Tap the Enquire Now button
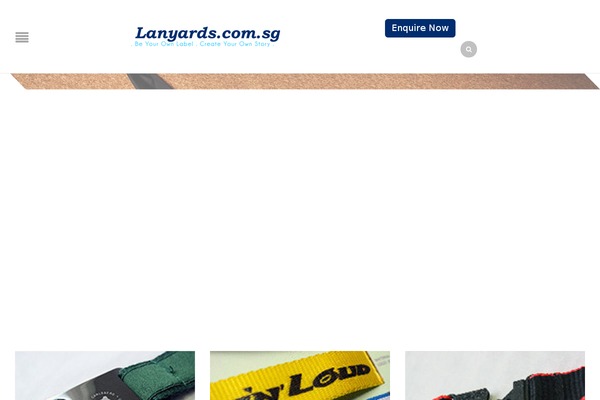Viewport: 600px width, 400px height. (x=420, y=28)
